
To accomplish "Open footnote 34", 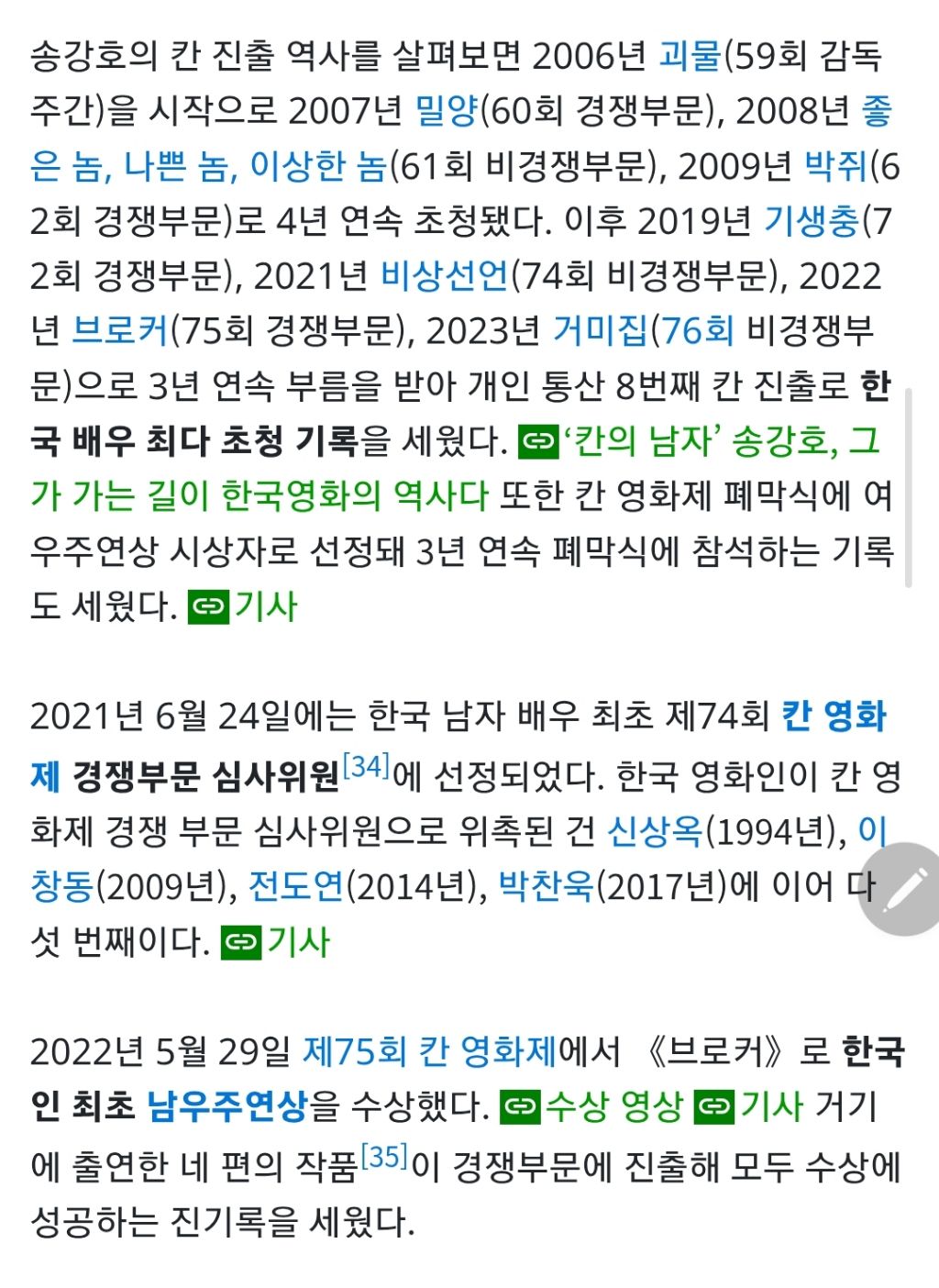I will (366, 765).
